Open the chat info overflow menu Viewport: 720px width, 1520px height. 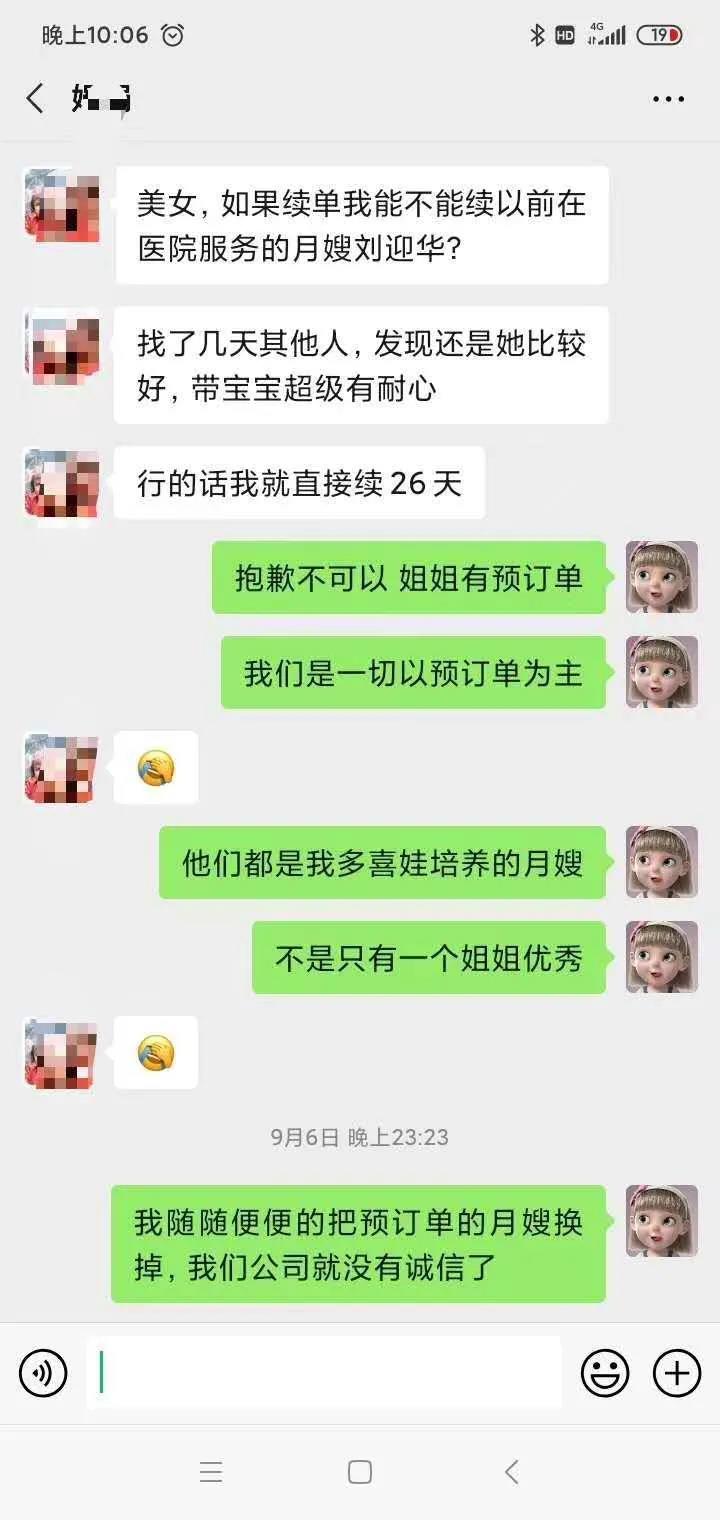click(668, 99)
